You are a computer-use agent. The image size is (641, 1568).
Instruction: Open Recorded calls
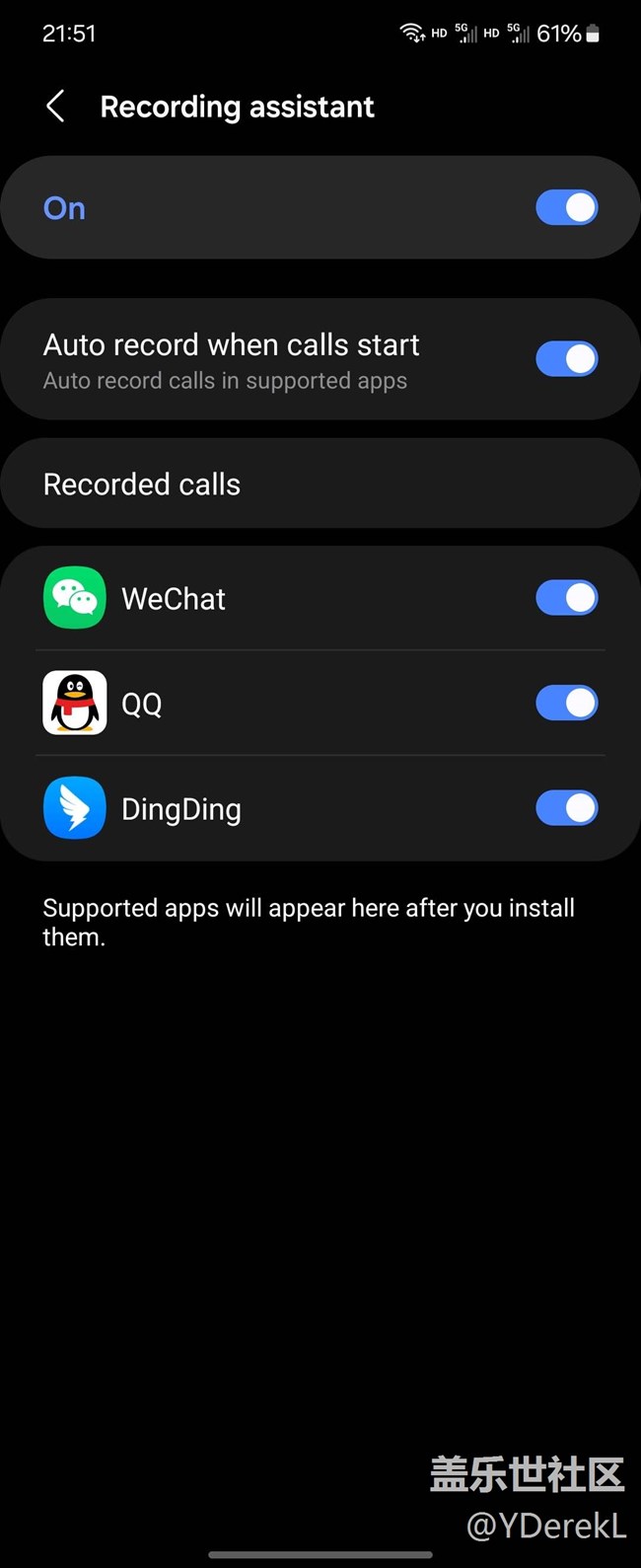click(320, 485)
